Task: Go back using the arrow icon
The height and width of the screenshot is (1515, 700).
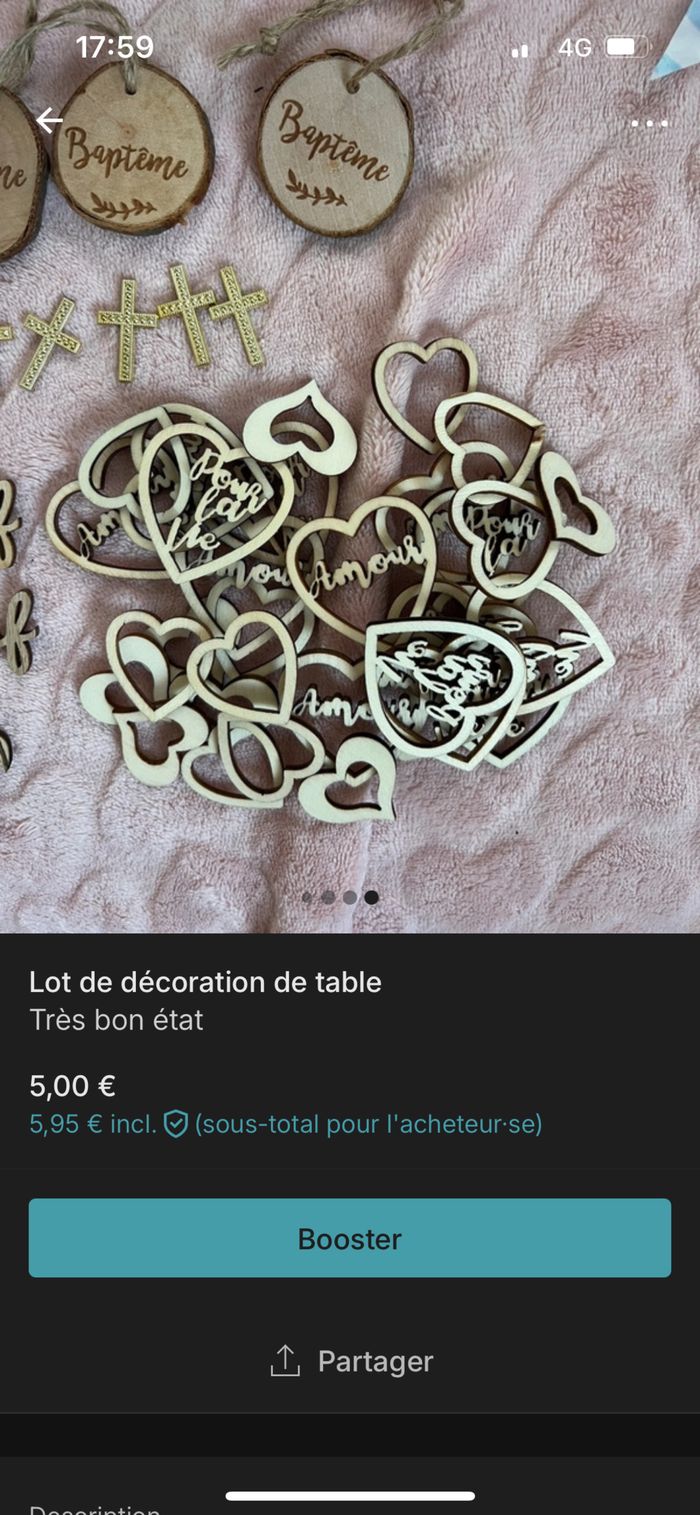Action: click(x=49, y=121)
